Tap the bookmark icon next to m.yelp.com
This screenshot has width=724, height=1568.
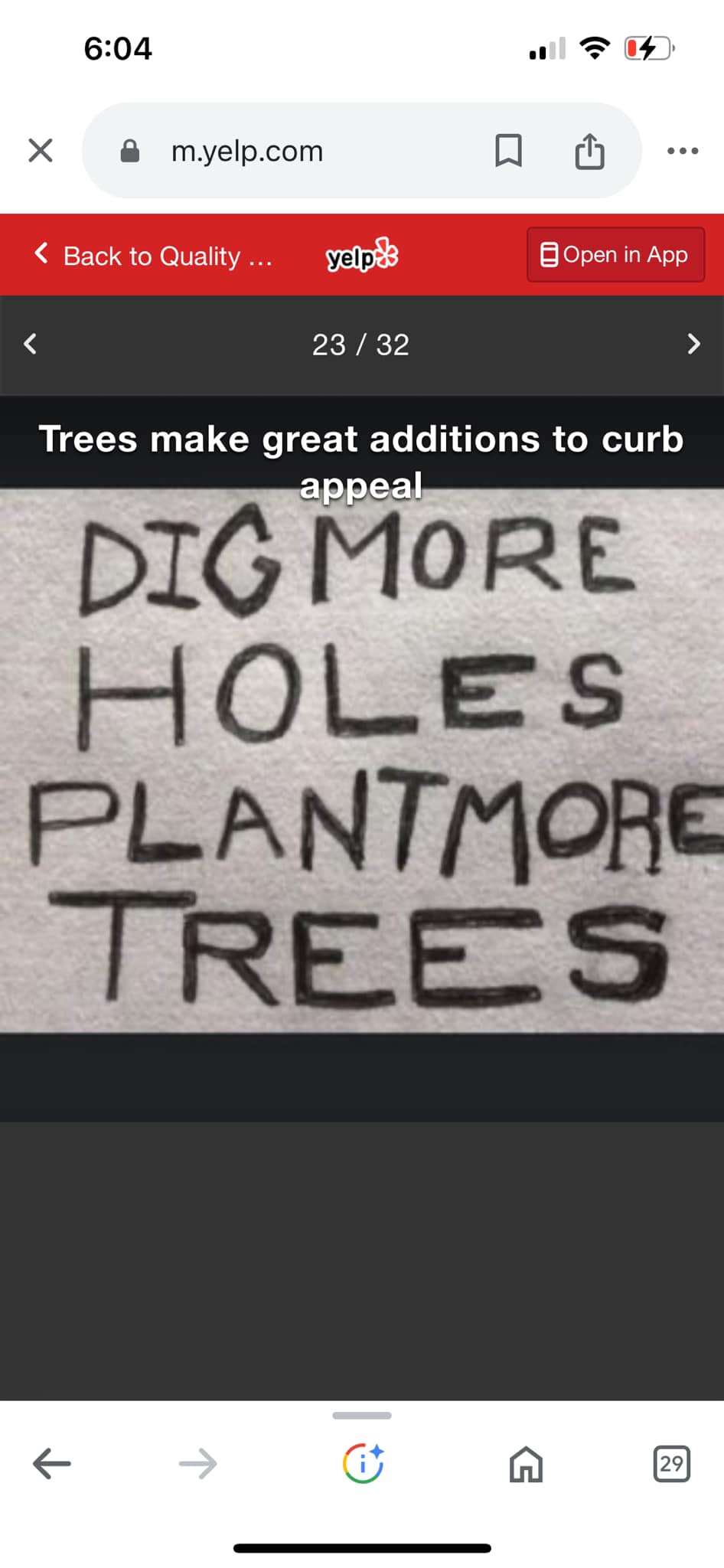(510, 150)
